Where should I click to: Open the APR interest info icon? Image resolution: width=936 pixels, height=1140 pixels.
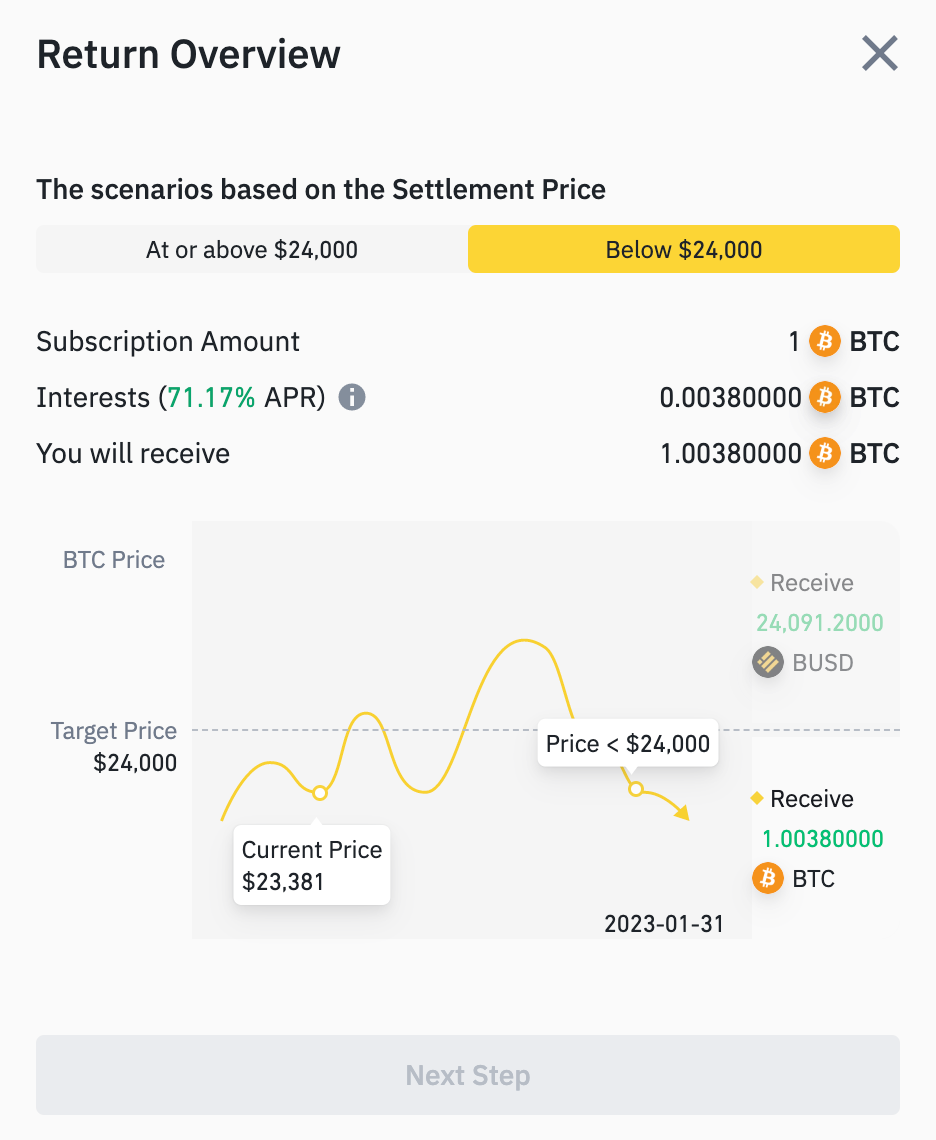[x=352, y=398]
